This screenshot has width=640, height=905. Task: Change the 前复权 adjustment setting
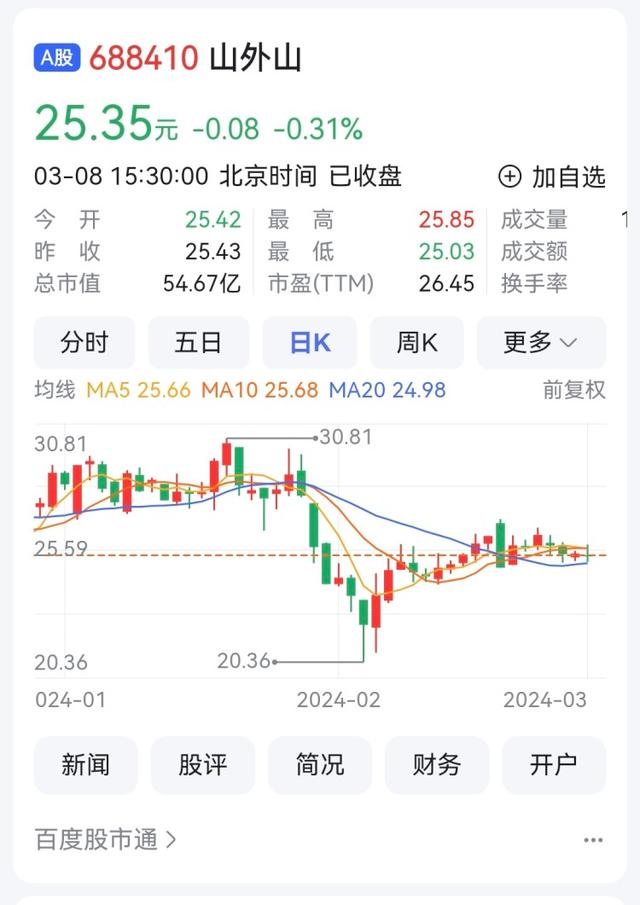point(574,390)
